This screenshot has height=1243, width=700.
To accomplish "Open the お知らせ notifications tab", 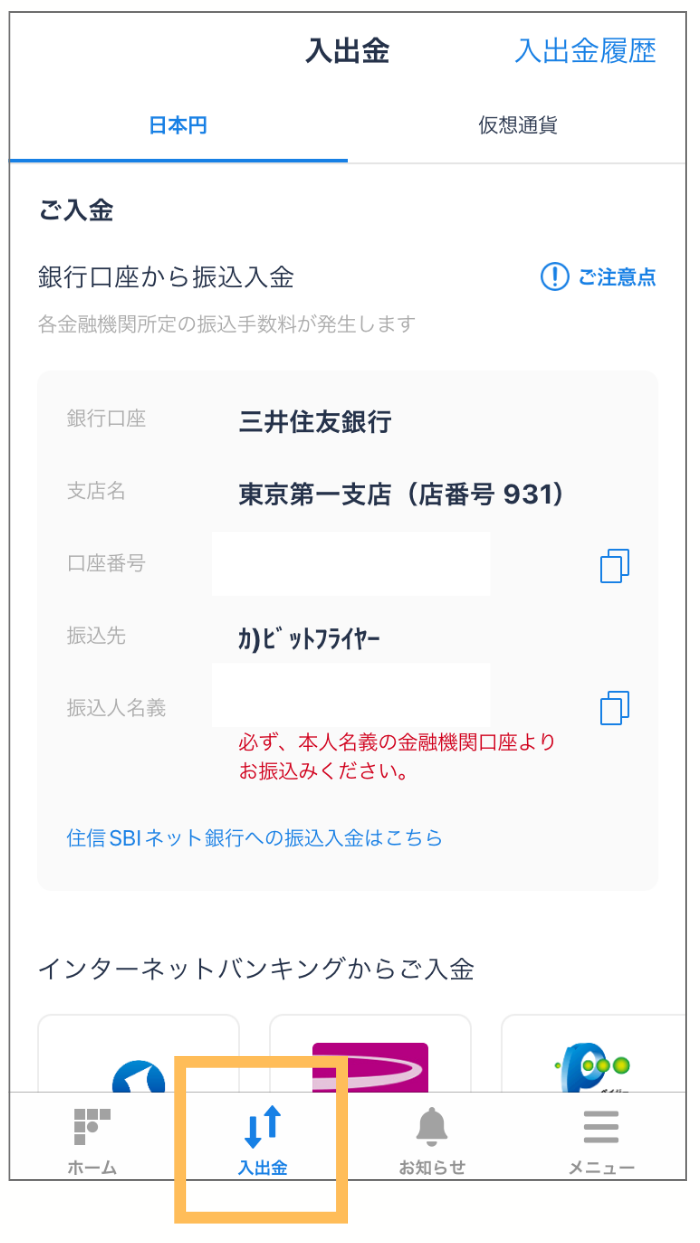I will 432,1140.
